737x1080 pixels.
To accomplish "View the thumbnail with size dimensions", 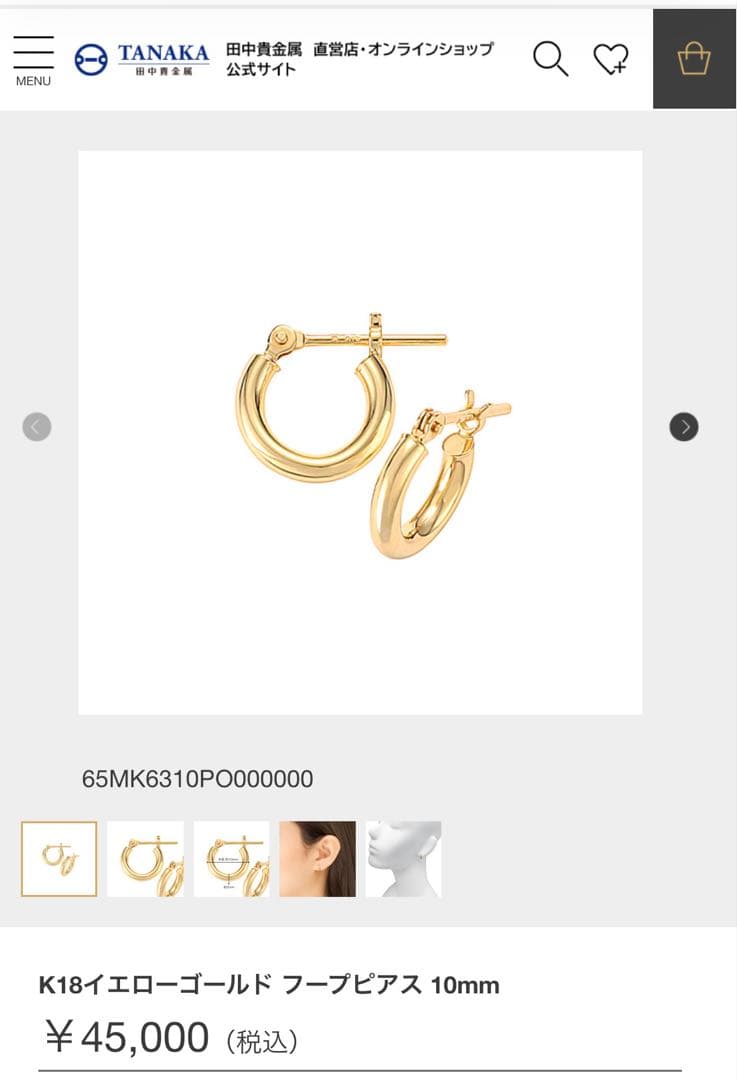I will click(231, 859).
